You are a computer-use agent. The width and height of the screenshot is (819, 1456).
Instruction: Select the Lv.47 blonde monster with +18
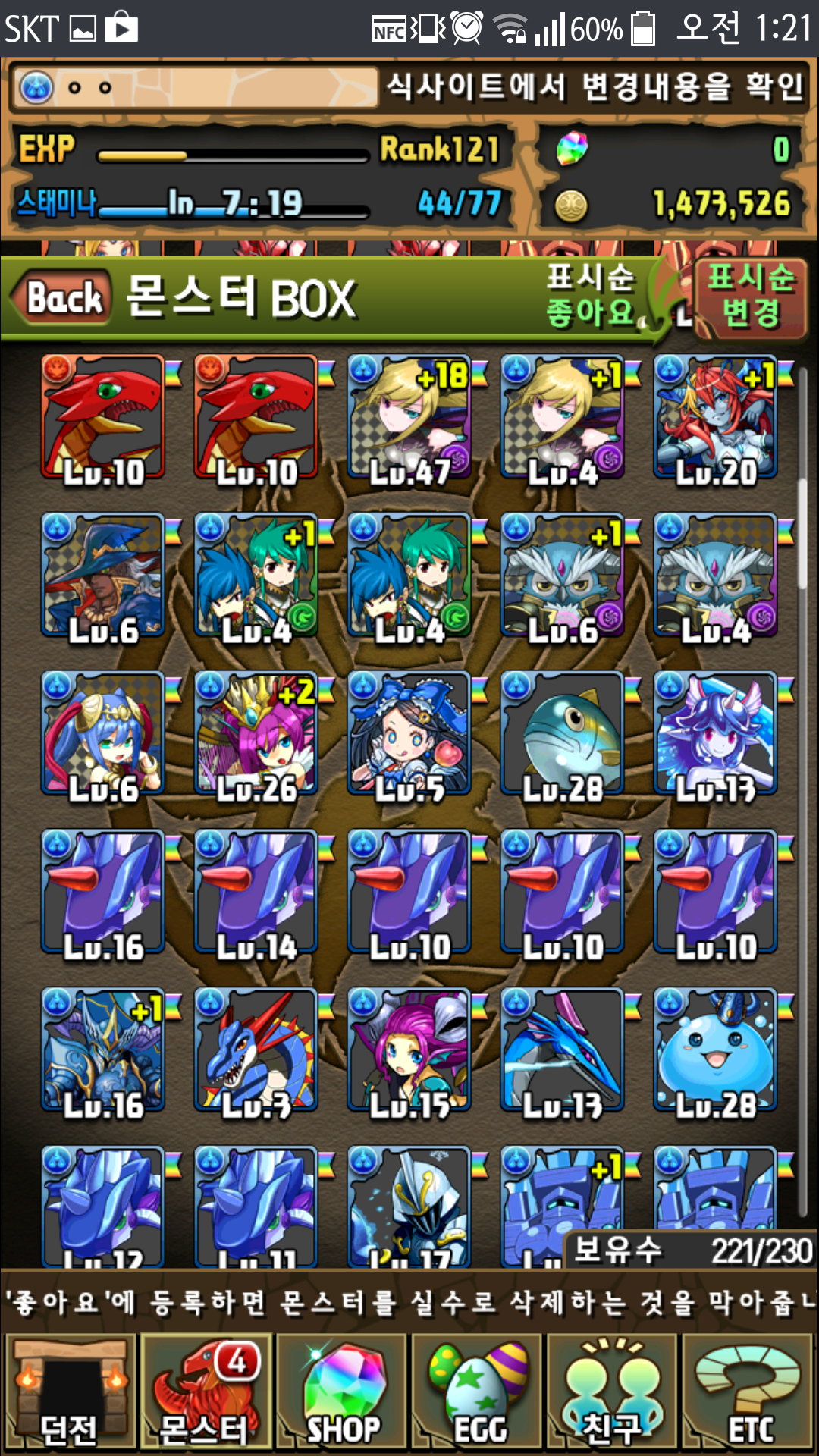[409, 417]
